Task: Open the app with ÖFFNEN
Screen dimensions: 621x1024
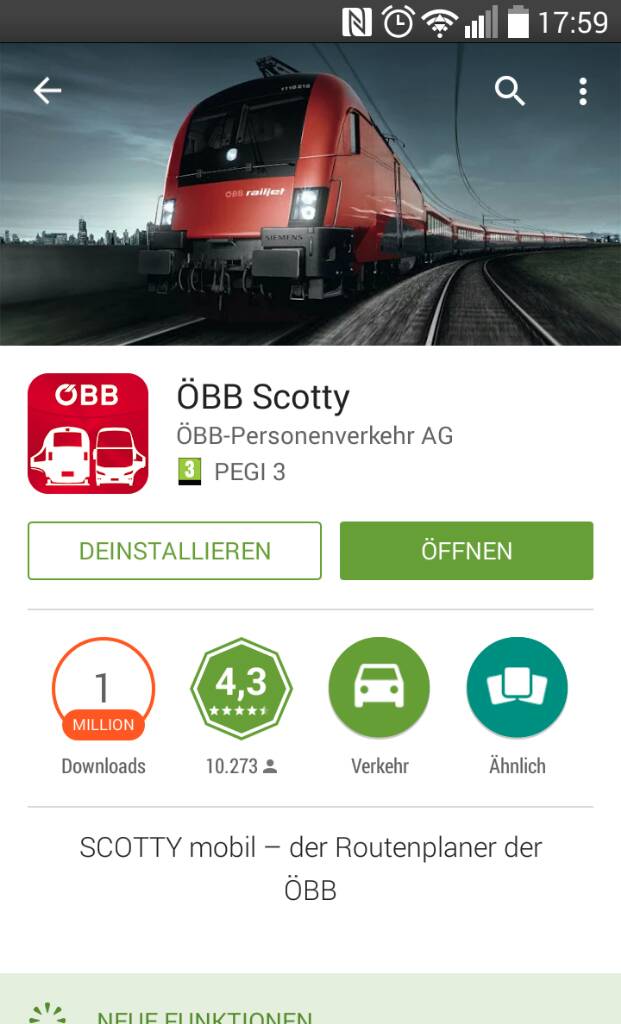Action: (466, 551)
